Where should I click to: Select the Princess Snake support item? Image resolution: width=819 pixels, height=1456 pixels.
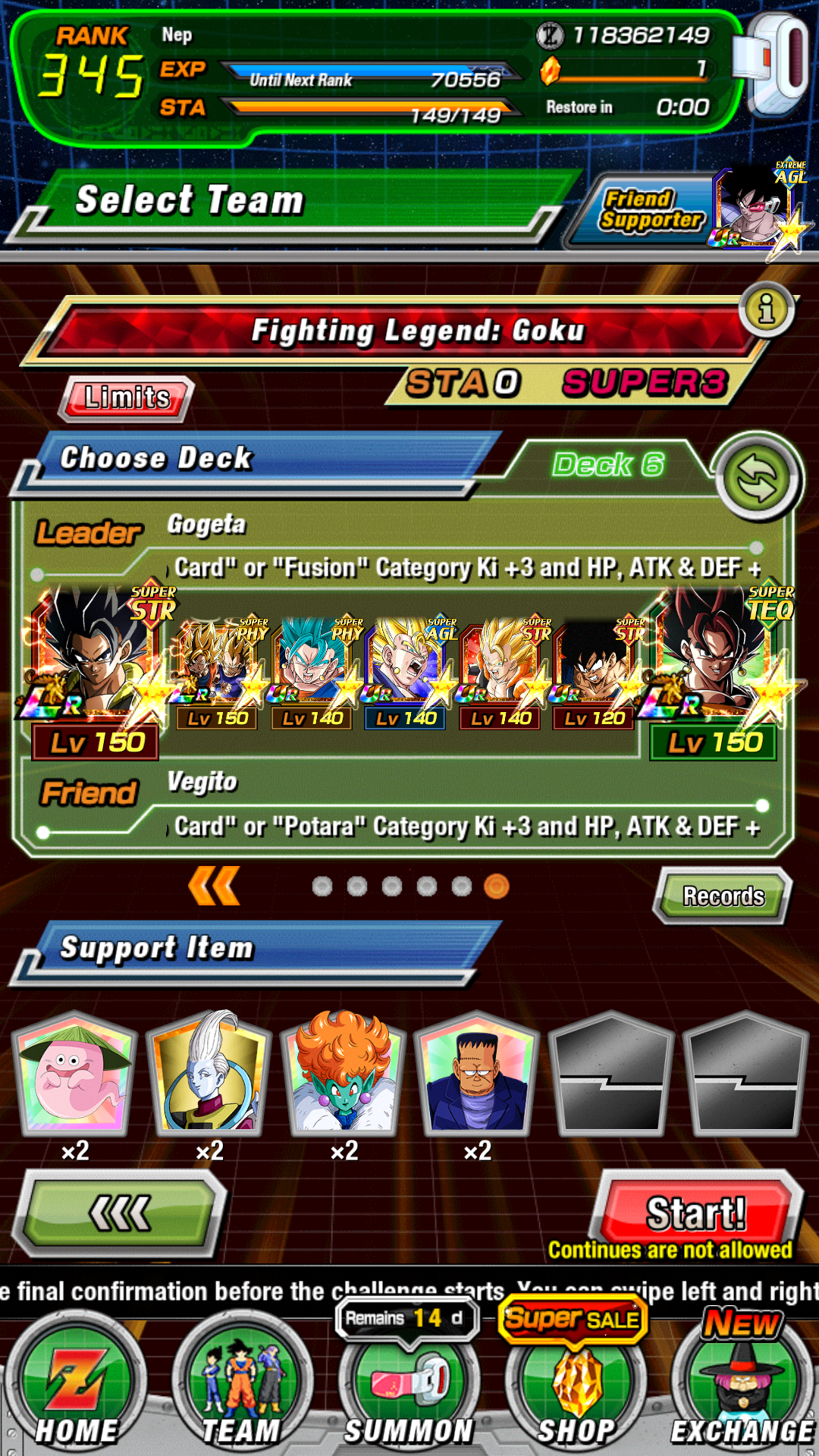click(343, 1073)
